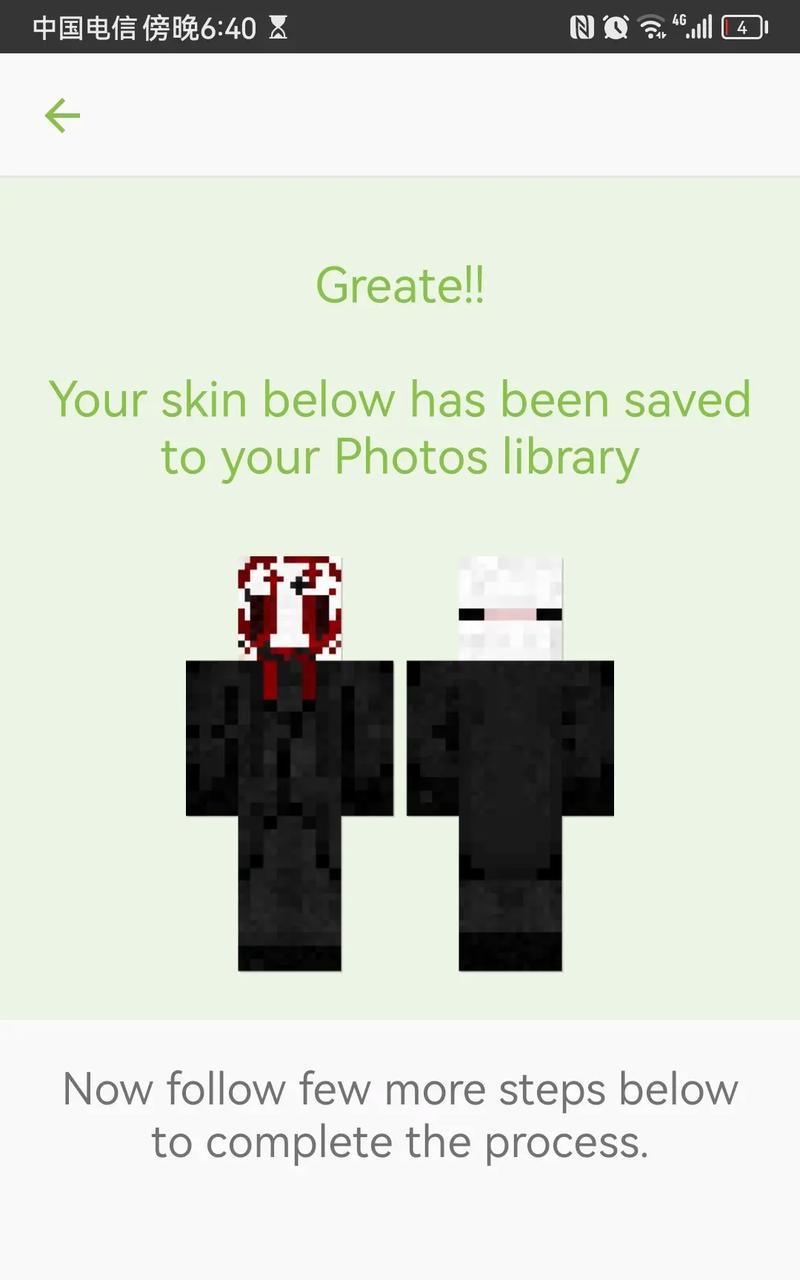Go back using the green arrow
The image size is (800, 1280).
pyautogui.click(x=62, y=116)
